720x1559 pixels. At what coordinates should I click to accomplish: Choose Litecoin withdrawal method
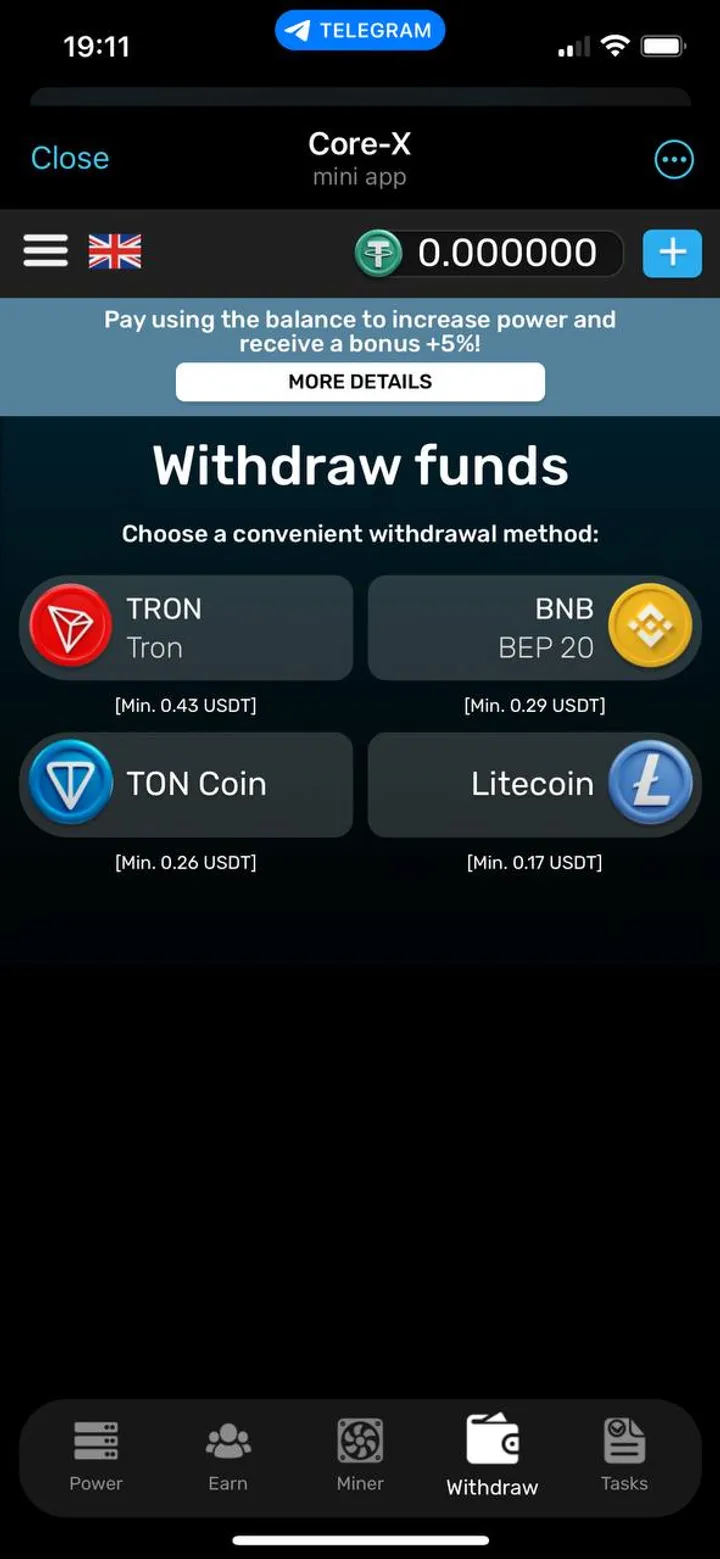534,784
